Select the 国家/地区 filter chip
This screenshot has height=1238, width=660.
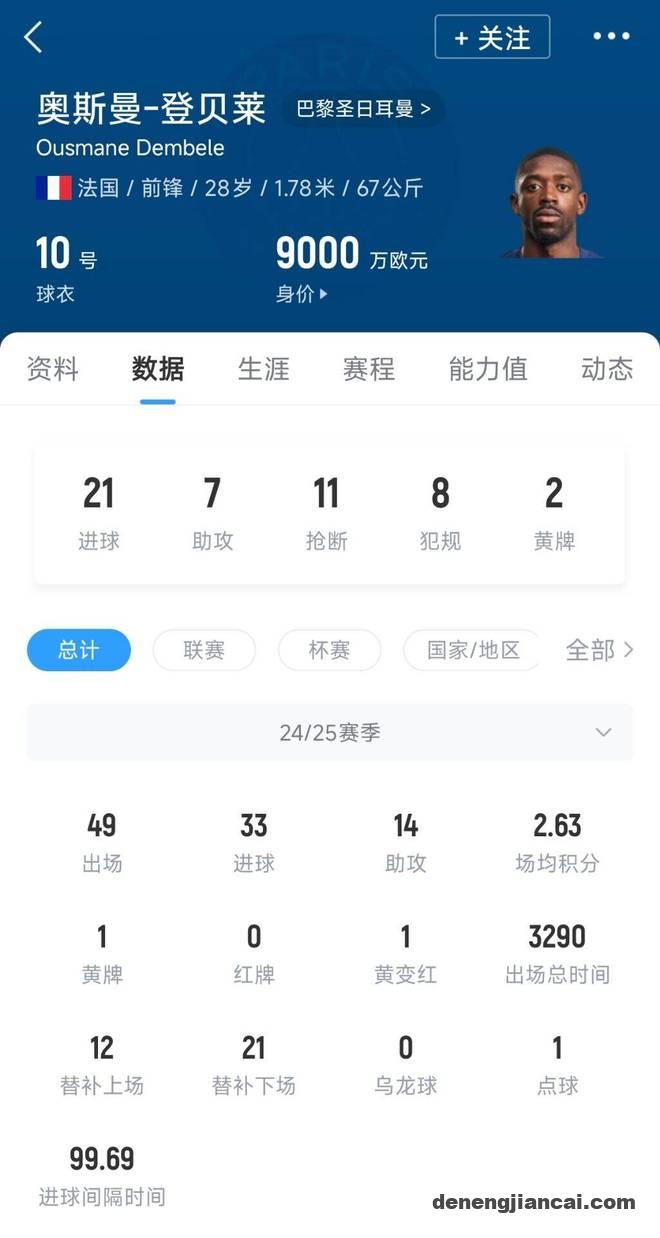473,650
